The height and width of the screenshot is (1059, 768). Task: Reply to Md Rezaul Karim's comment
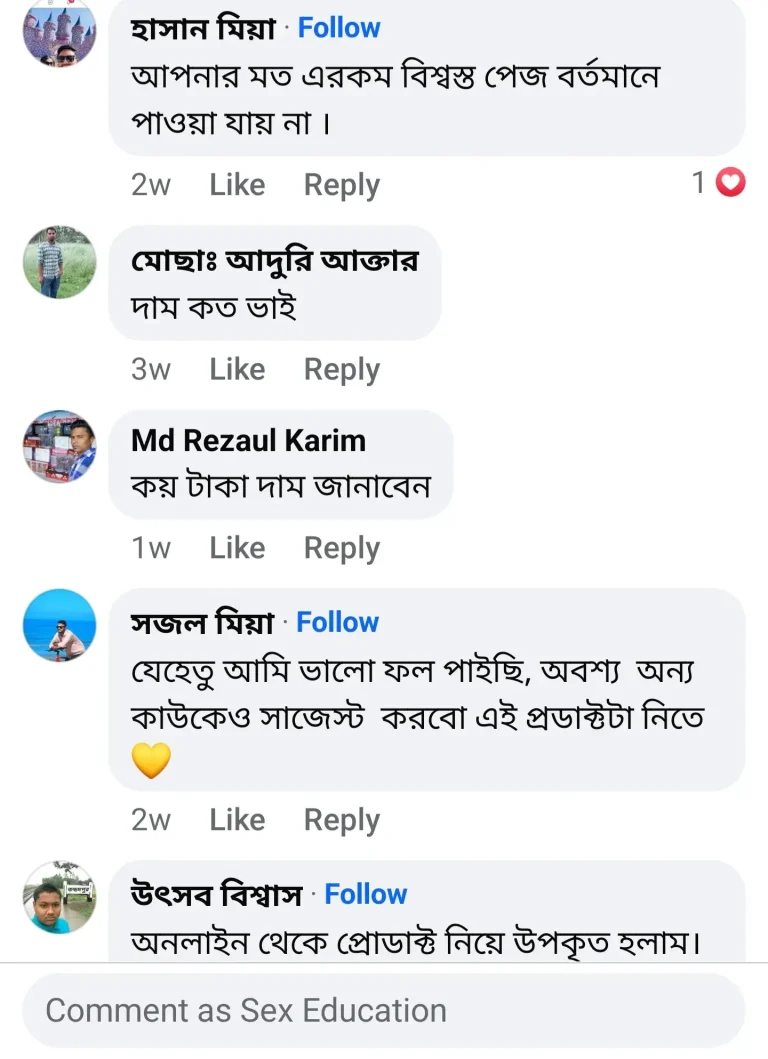coord(341,547)
